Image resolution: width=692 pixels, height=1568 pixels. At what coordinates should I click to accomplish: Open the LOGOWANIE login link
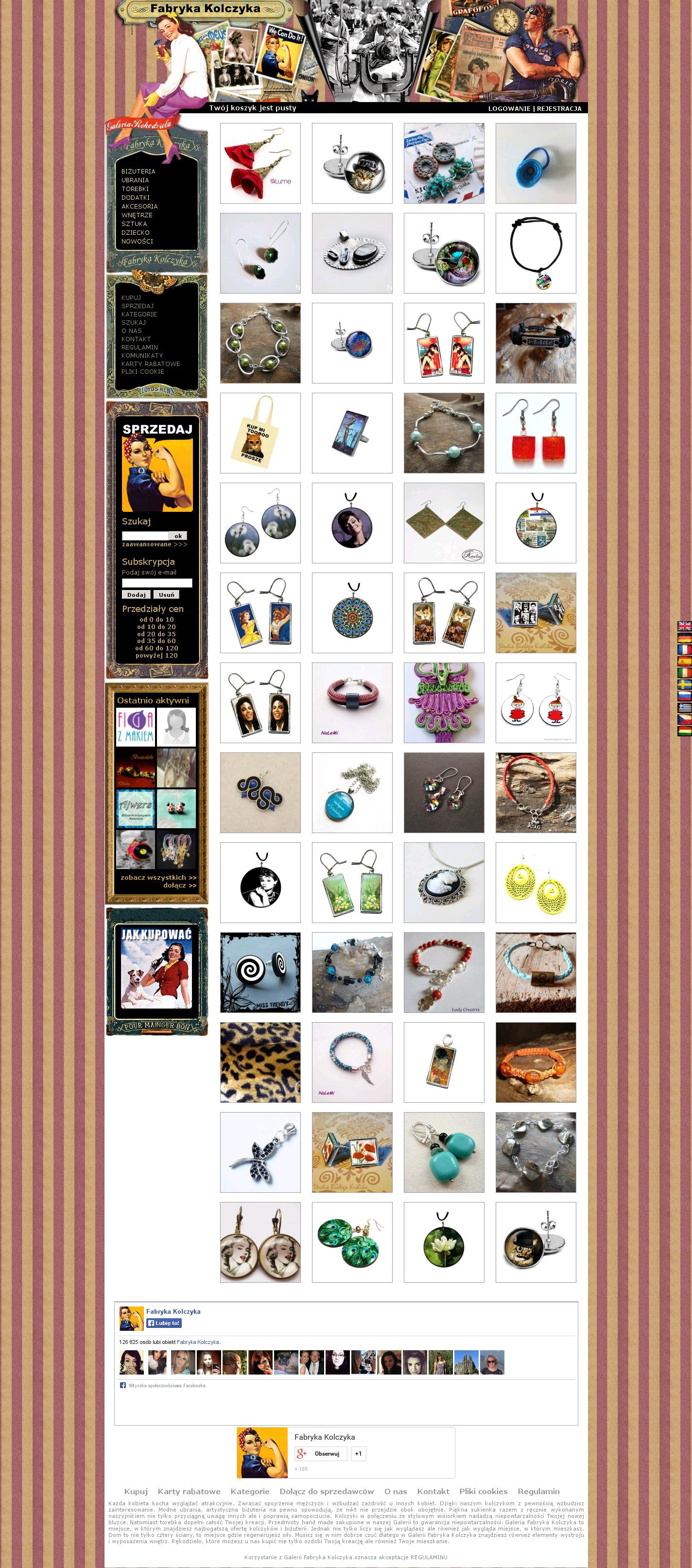pyautogui.click(x=509, y=109)
